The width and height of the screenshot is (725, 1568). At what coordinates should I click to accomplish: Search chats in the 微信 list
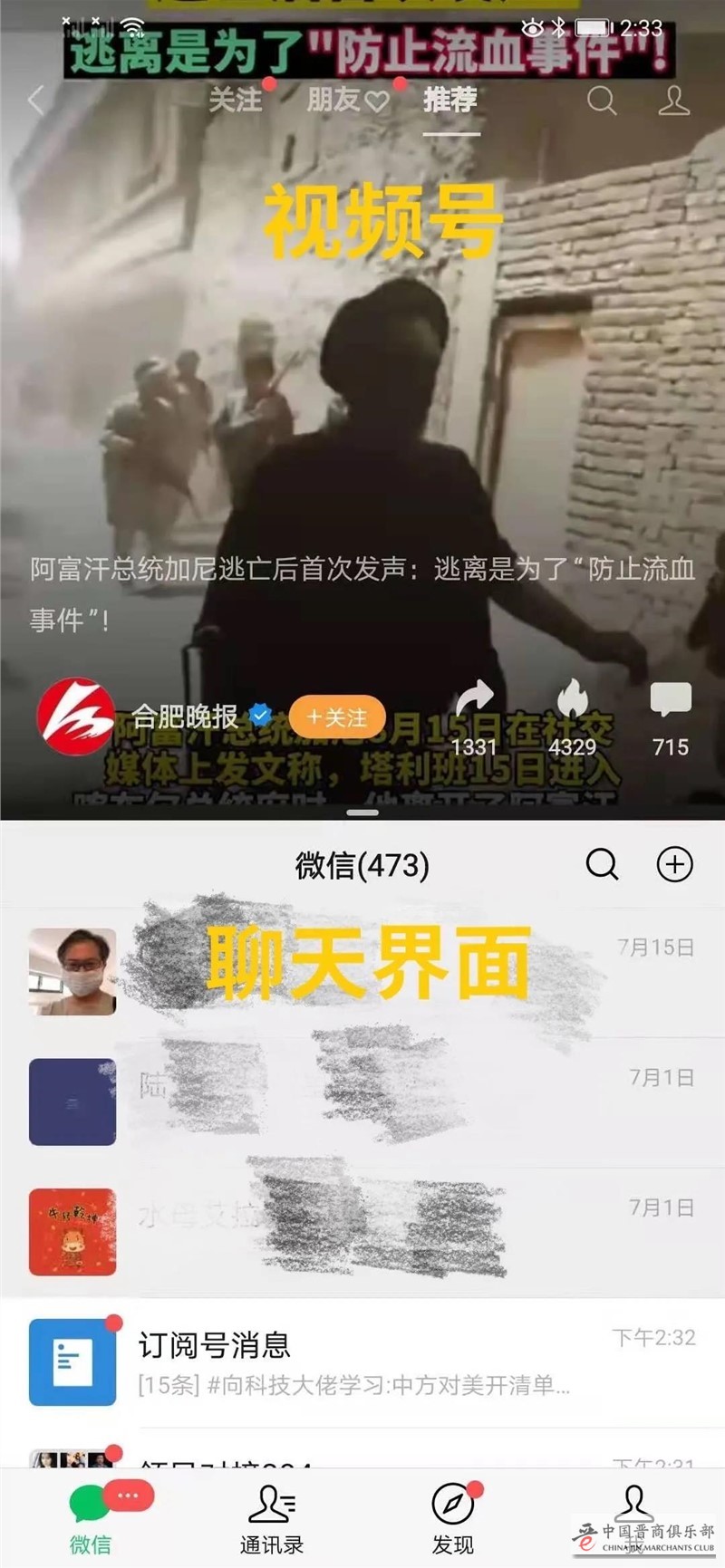tap(602, 864)
